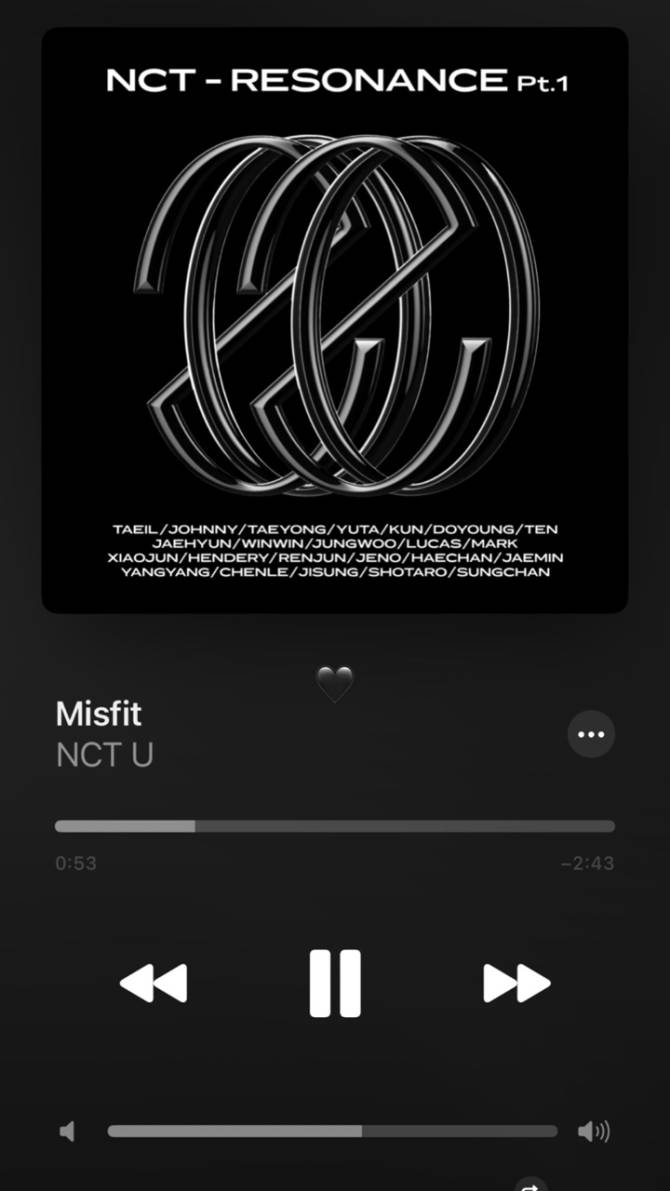This screenshot has width=670, height=1191.
Task: Skip forward to the next track
Action: [x=516, y=983]
